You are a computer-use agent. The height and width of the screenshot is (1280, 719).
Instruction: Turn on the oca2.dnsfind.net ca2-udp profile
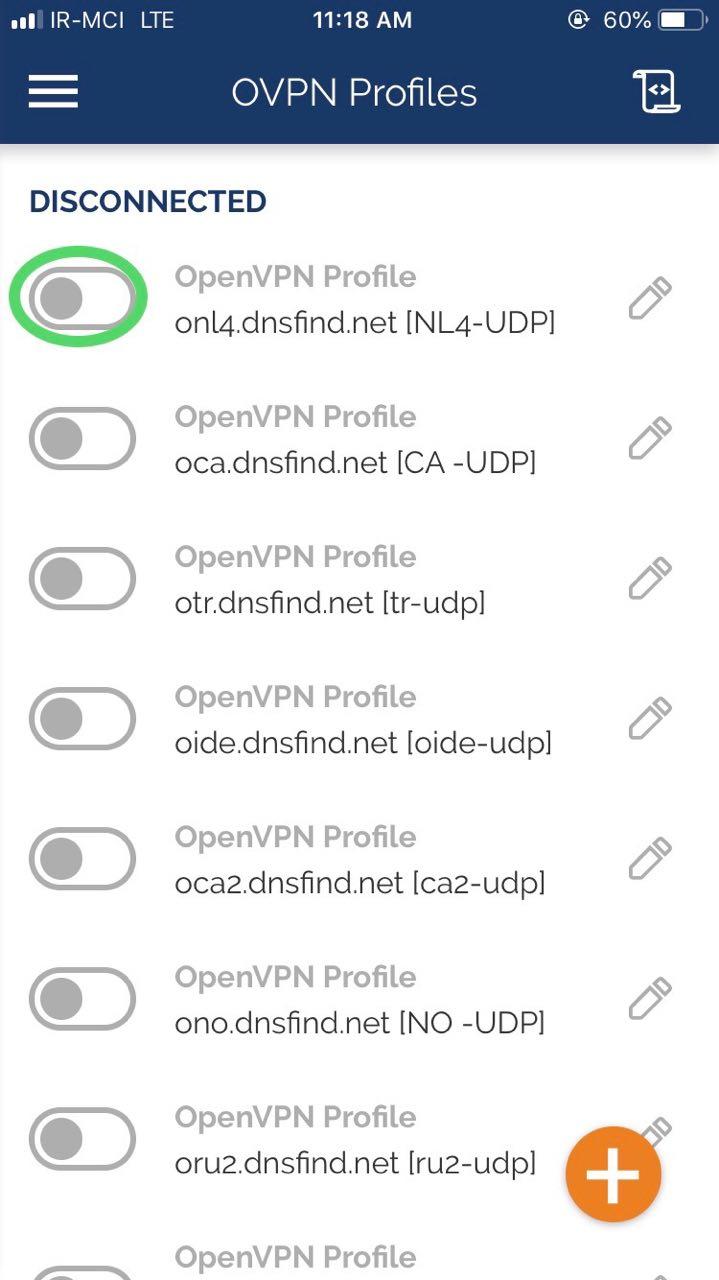click(x=82, y=859)
